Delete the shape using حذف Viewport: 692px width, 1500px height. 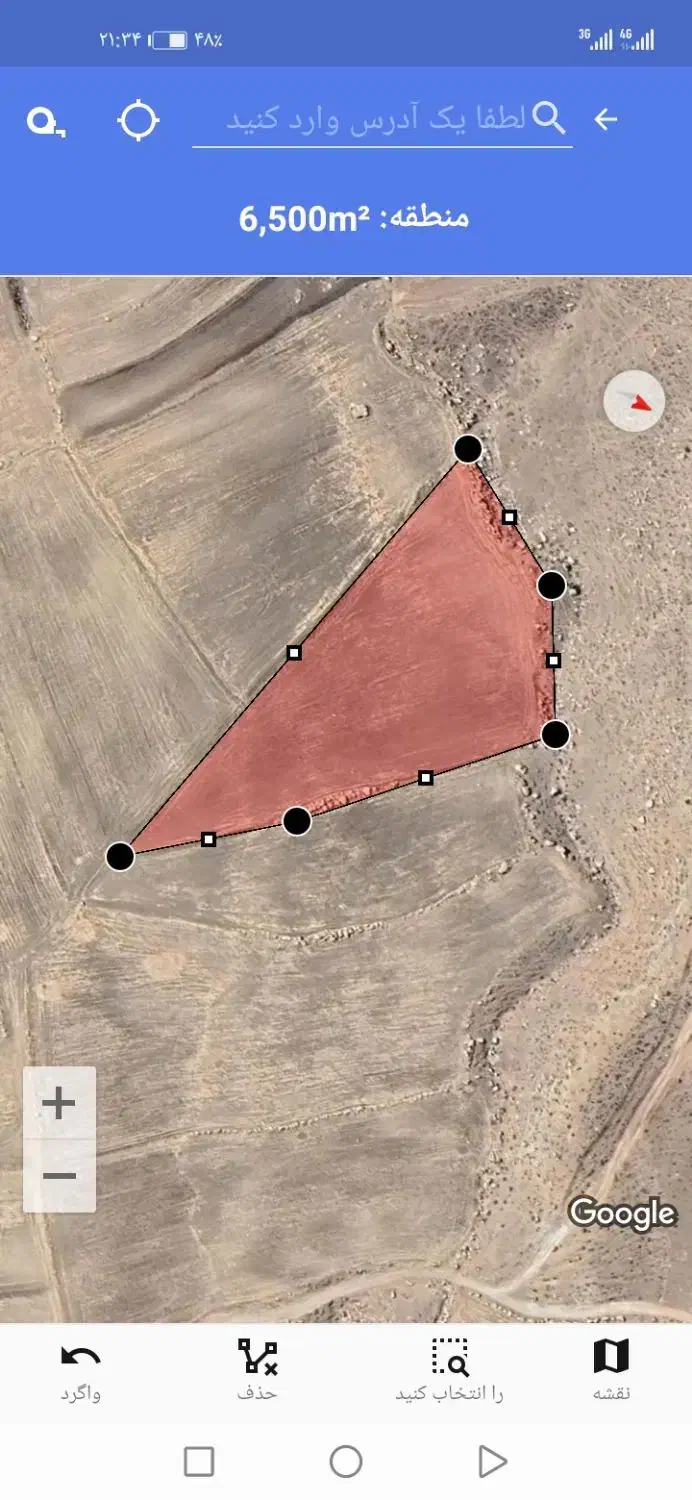tap(257, 1371)
